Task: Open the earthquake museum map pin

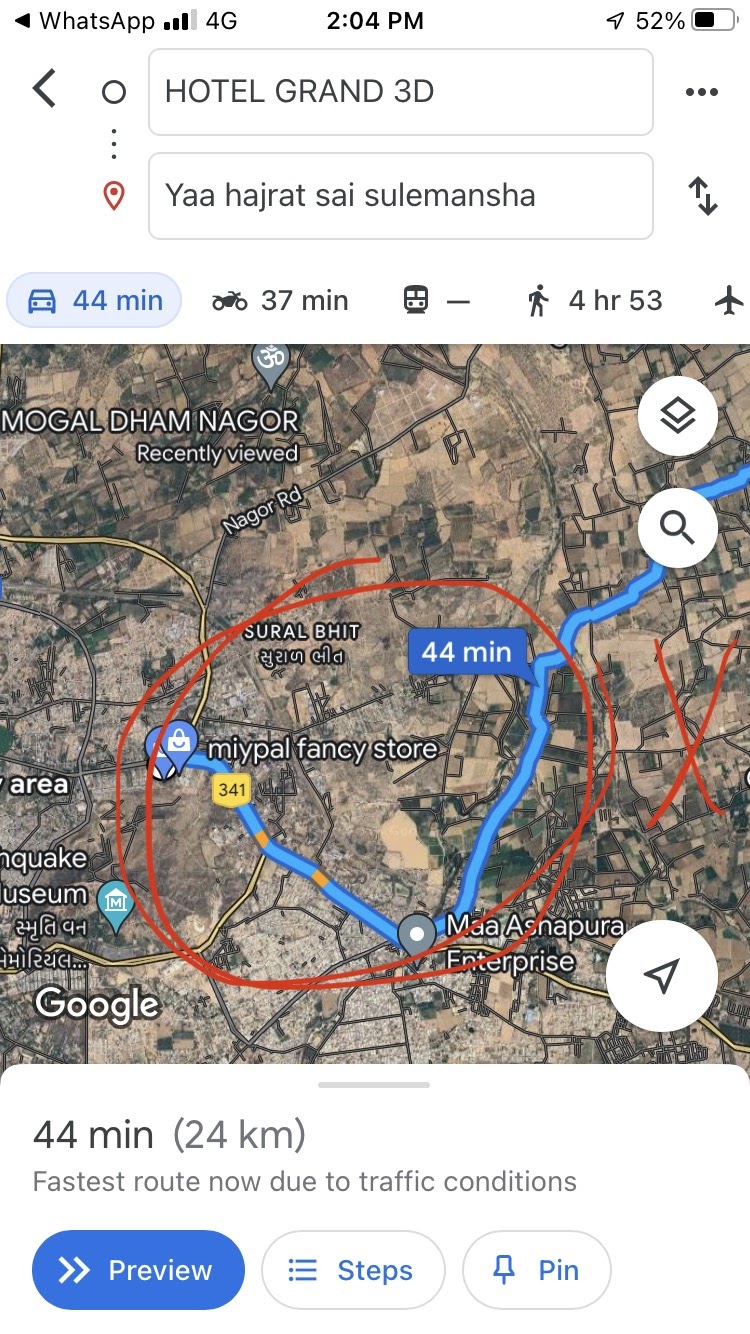Action: [x=116, y=902]
